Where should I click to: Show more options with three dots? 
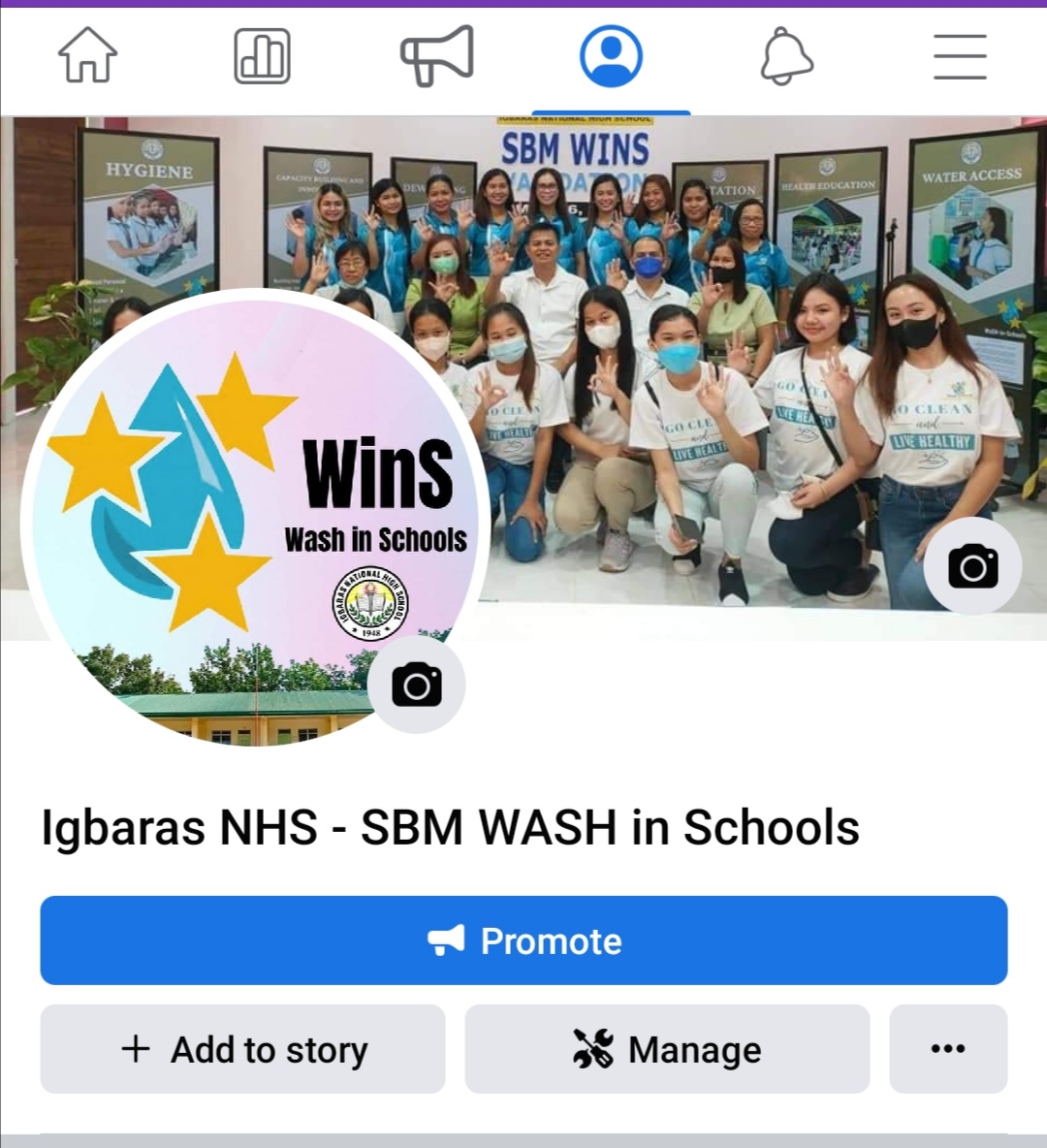pos(947,1049)
